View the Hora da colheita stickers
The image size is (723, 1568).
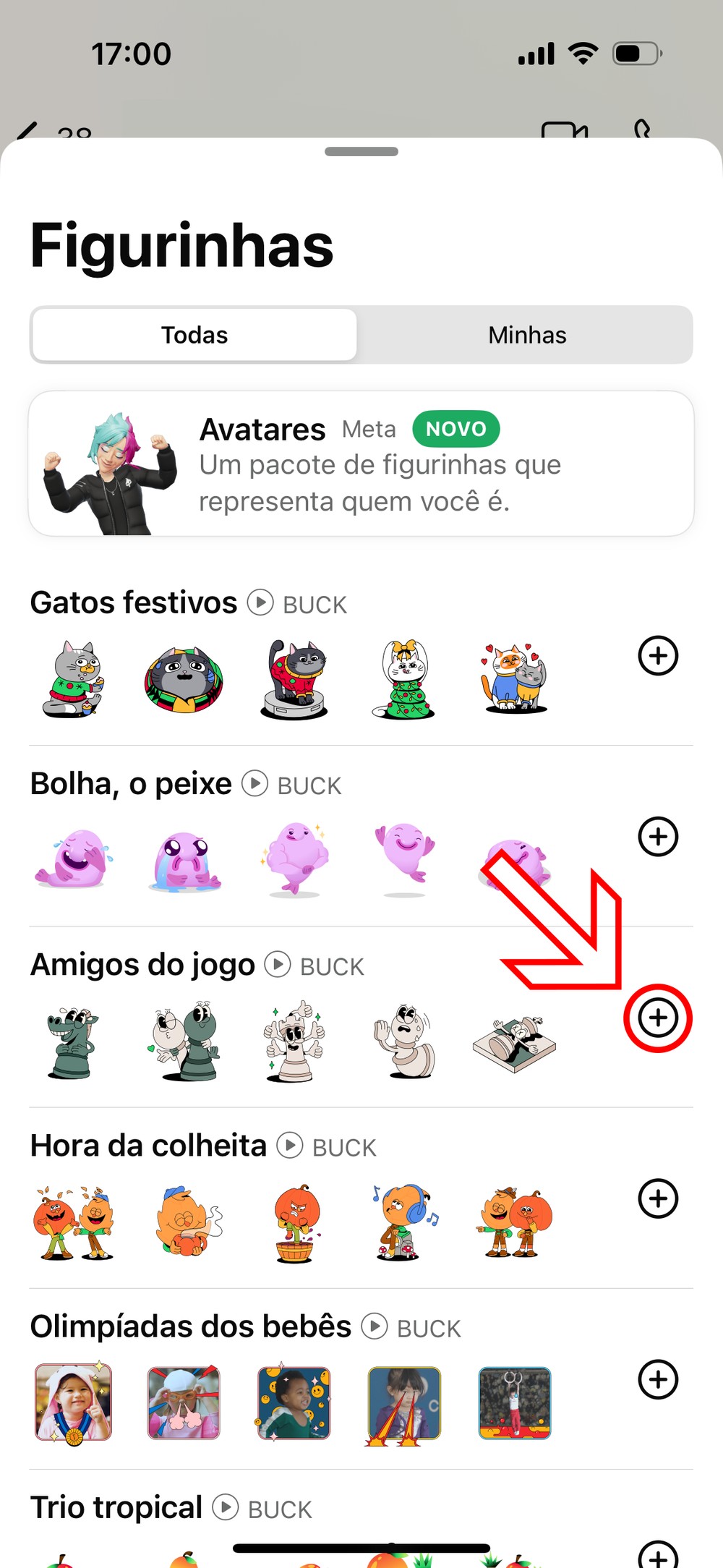[148, 1146]
